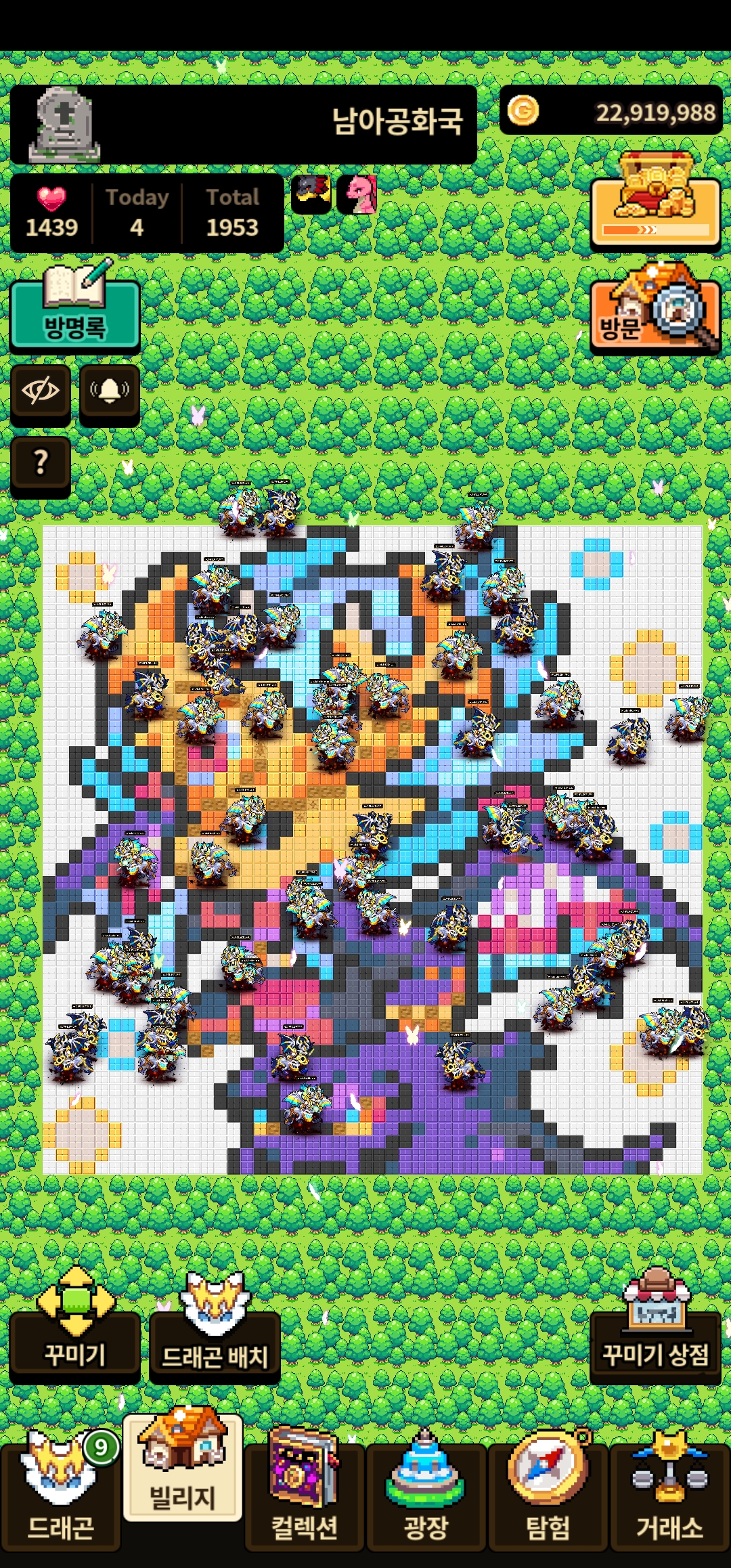Viewport: 731px width, 1568px height.
Task: Tap the gravestone profile avatar
Action: [x=64, y=126]
